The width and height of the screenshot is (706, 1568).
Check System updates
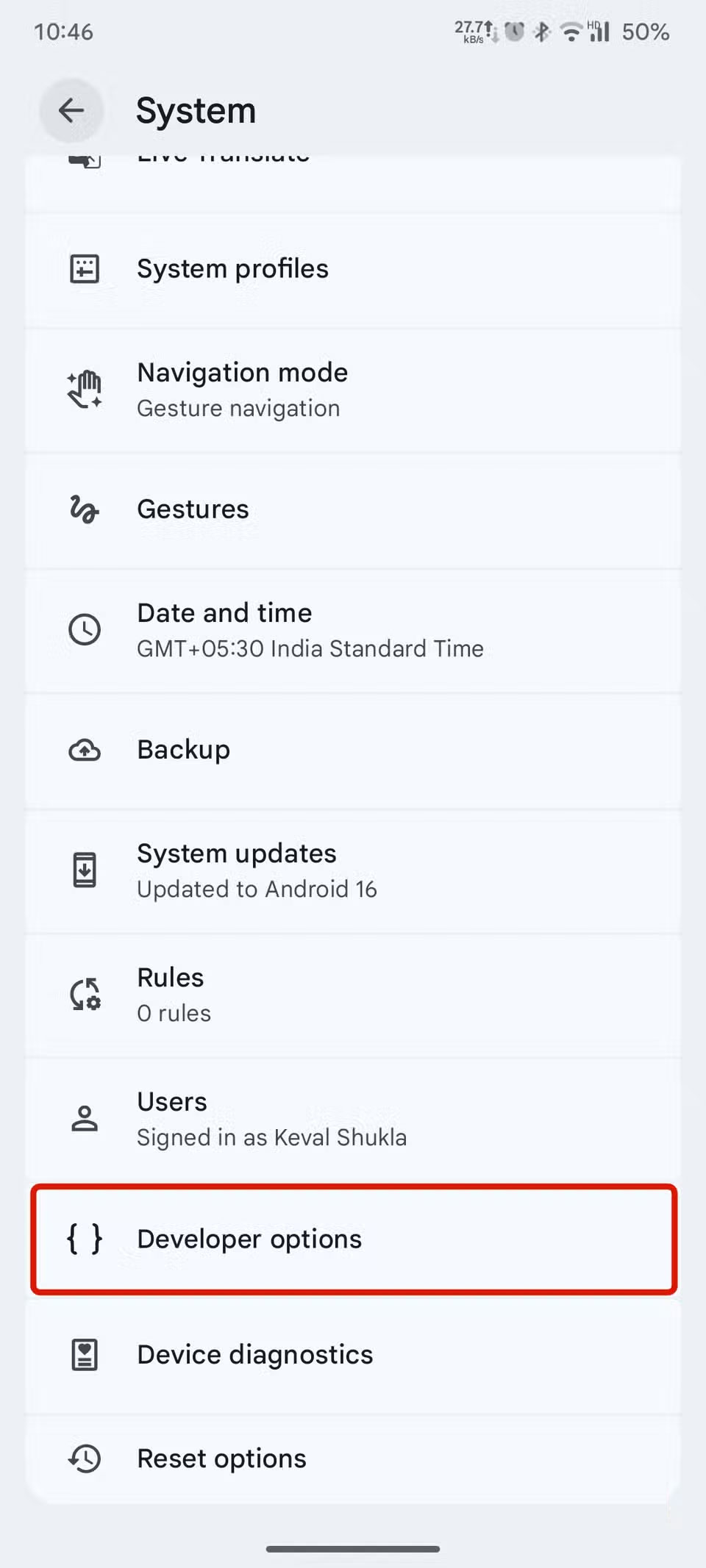(x=353, y=870)
